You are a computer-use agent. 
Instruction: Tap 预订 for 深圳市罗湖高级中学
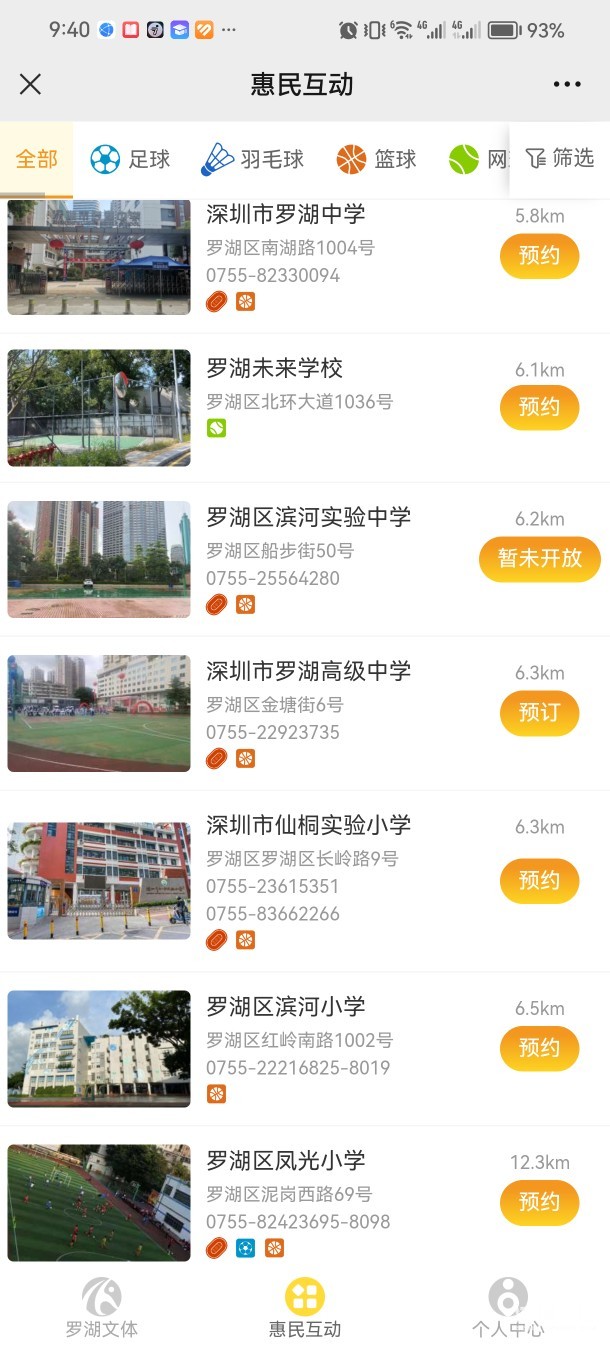click(540, 713)
